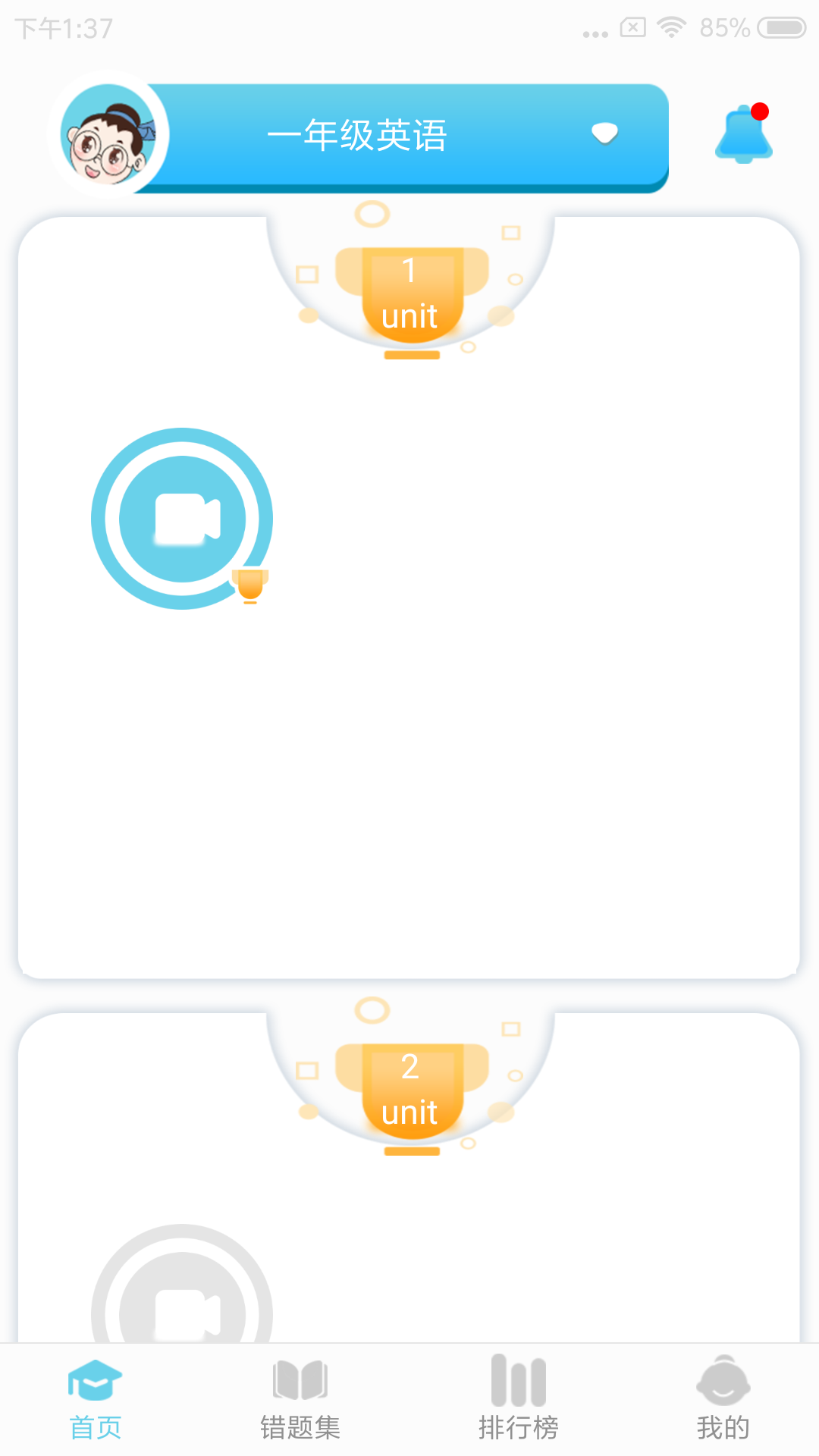This screenshot has width=819, height=1456.
Task: Select the 首页 tab
Action: click(95, 1399)
